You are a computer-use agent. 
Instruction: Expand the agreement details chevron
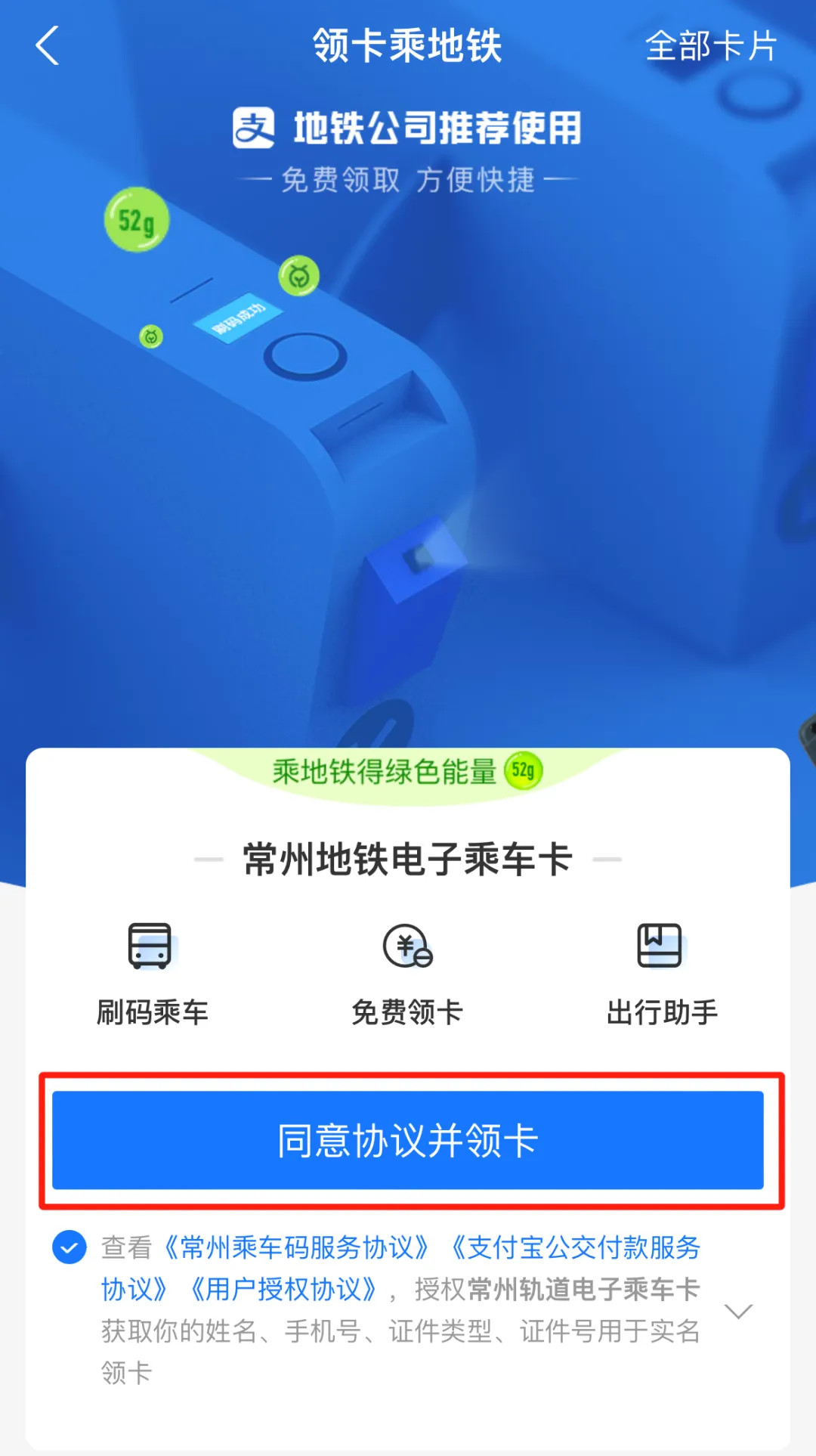738,1311
